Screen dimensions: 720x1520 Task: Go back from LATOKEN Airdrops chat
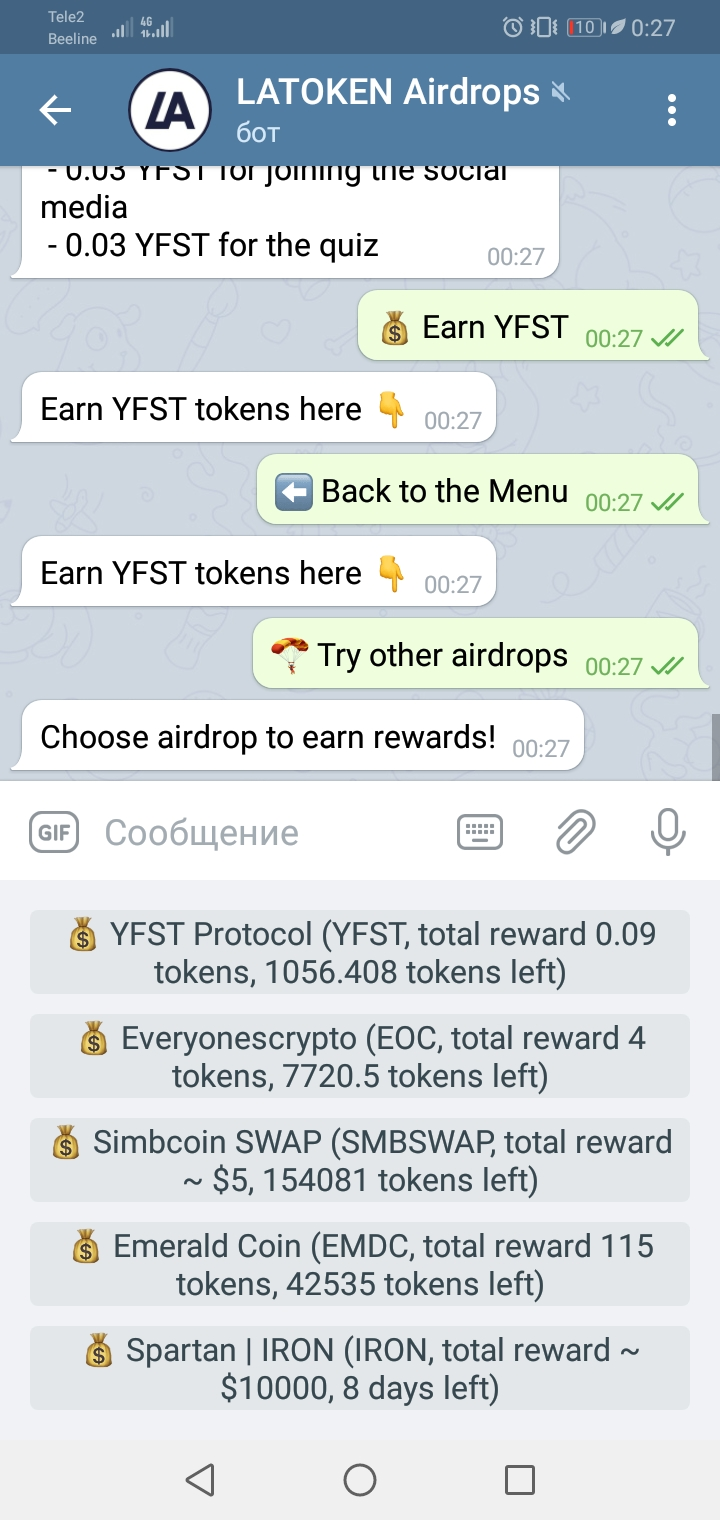pyautogui.click(x=55, y=110)
